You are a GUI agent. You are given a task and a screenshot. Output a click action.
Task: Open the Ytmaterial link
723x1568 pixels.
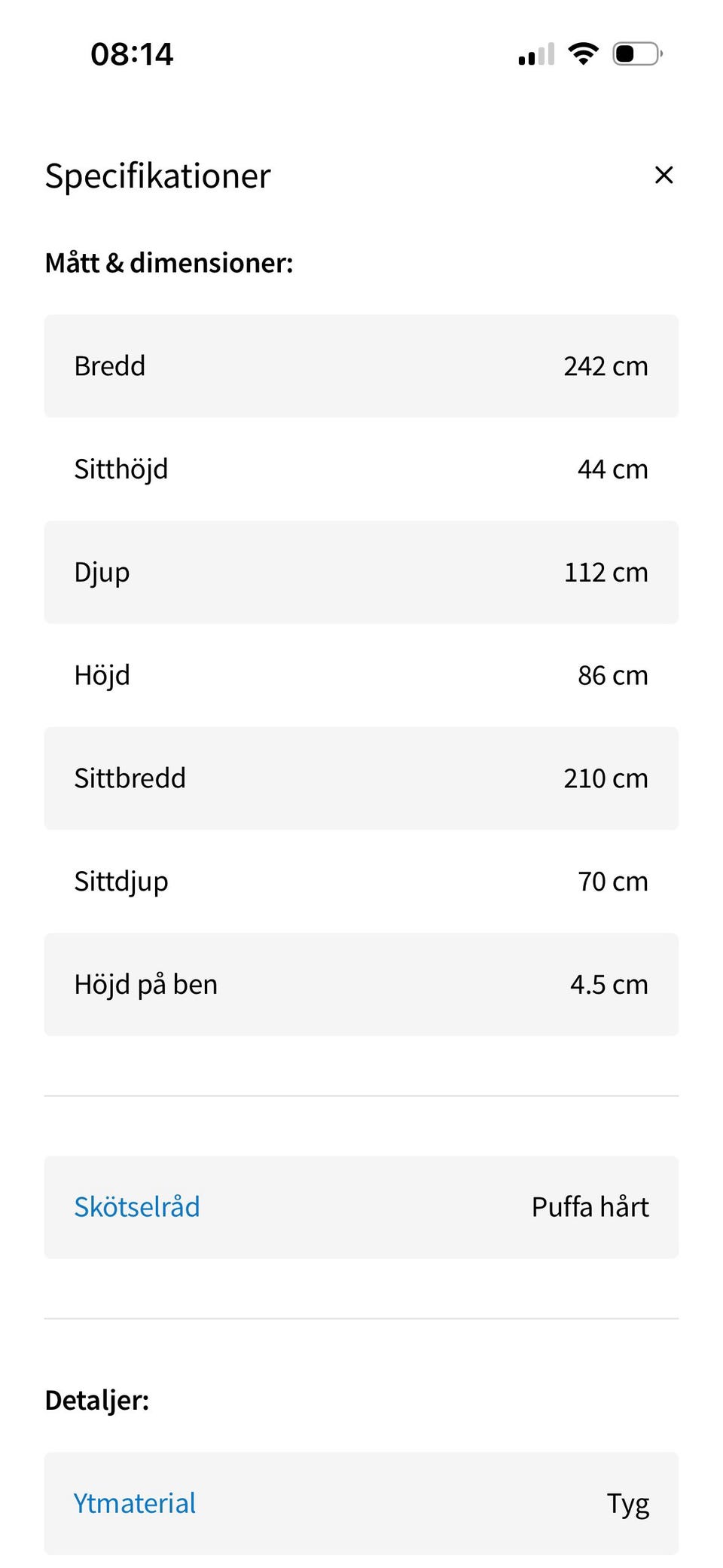coord(135,1502)
